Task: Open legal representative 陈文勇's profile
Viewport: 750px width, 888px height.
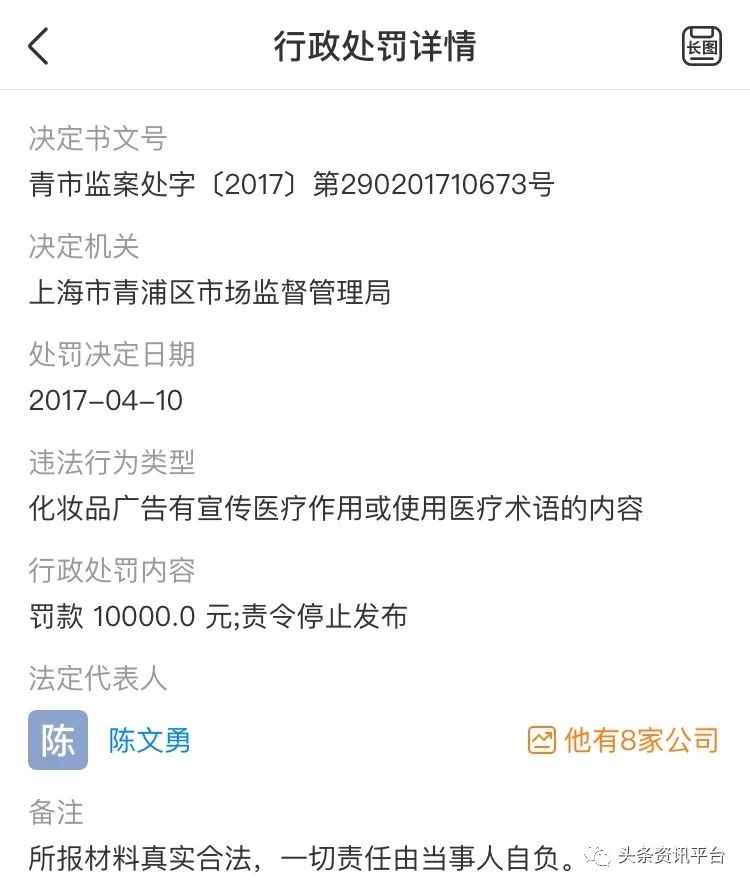Action: (x=149, y=741)
